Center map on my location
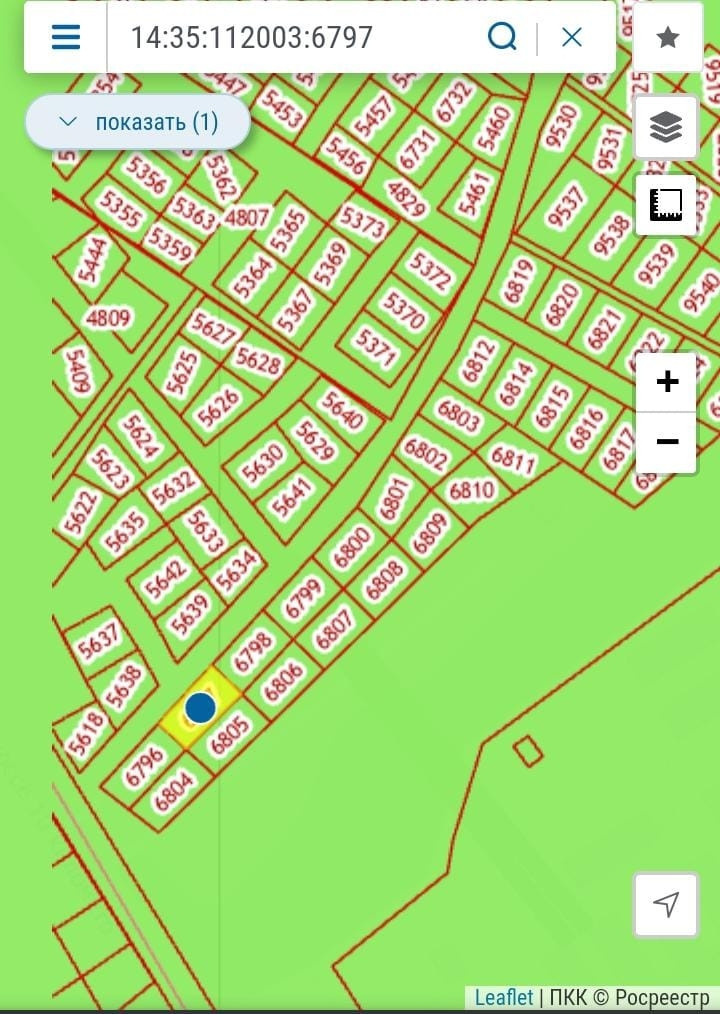 pos(666,904)
